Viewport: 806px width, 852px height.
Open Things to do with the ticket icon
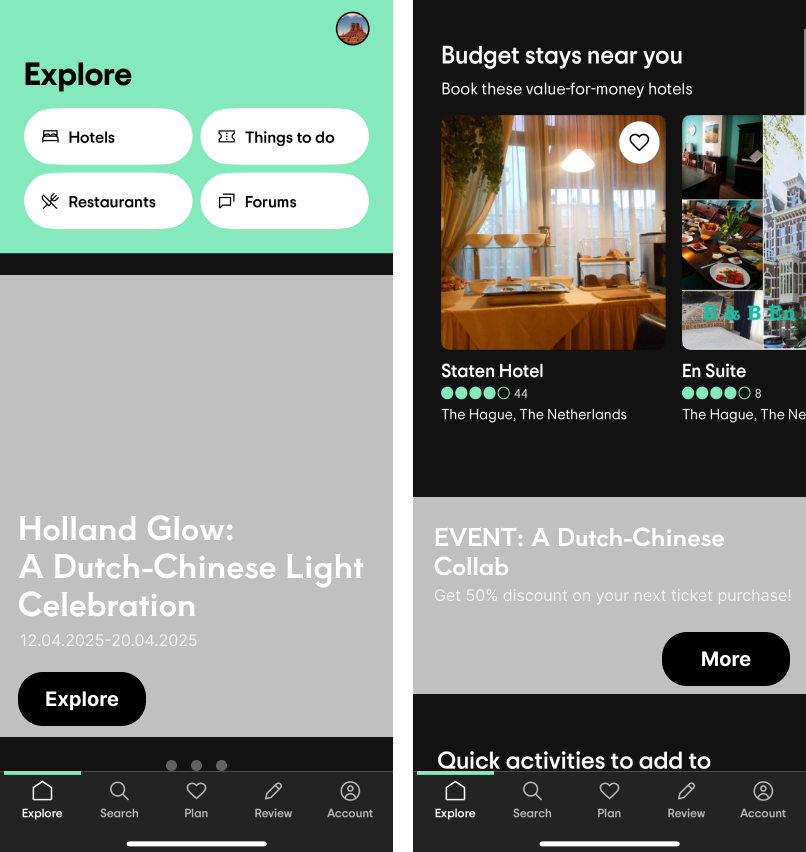coord(228,136)
